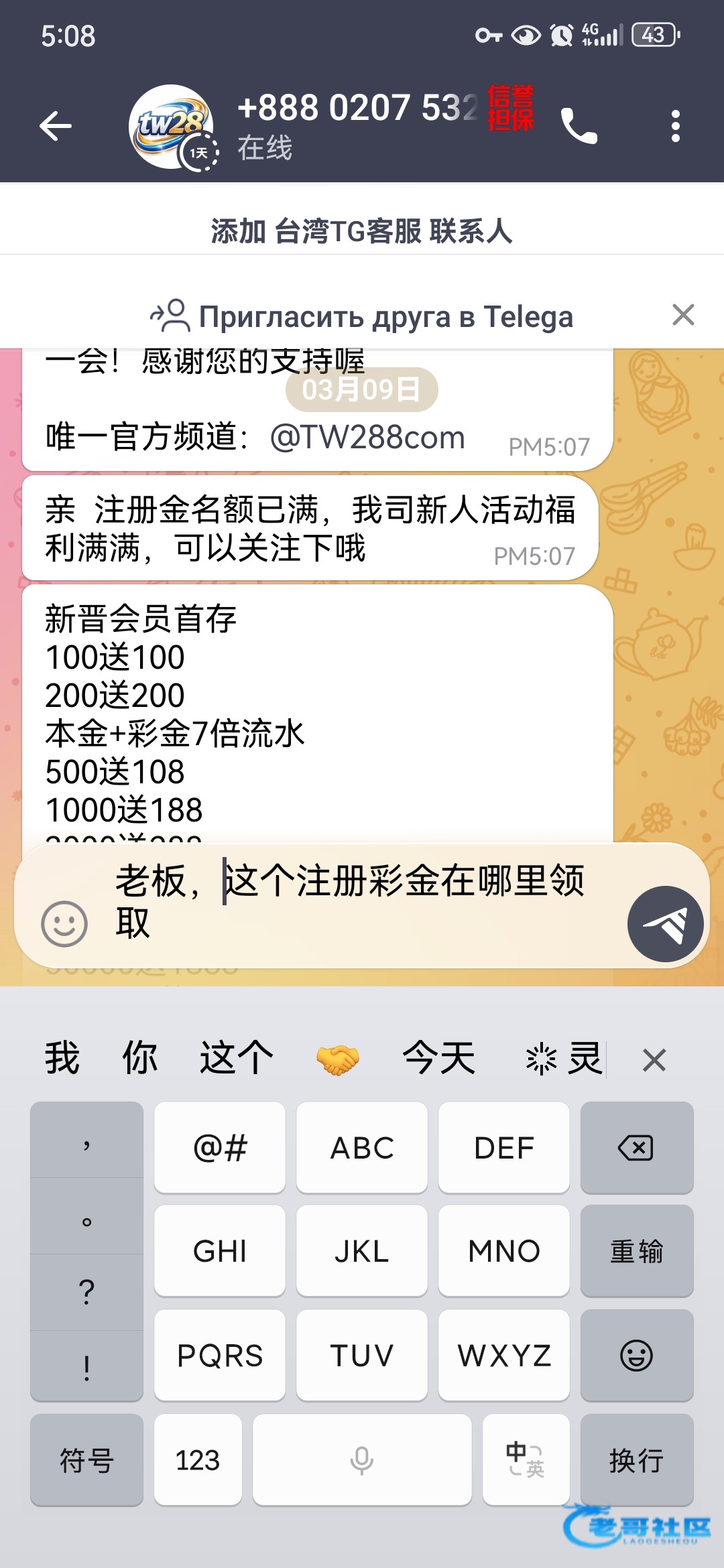The width and height of the screenshot is (724, 1568).
Task: Focus the message text field
Action: coord(362,900)
